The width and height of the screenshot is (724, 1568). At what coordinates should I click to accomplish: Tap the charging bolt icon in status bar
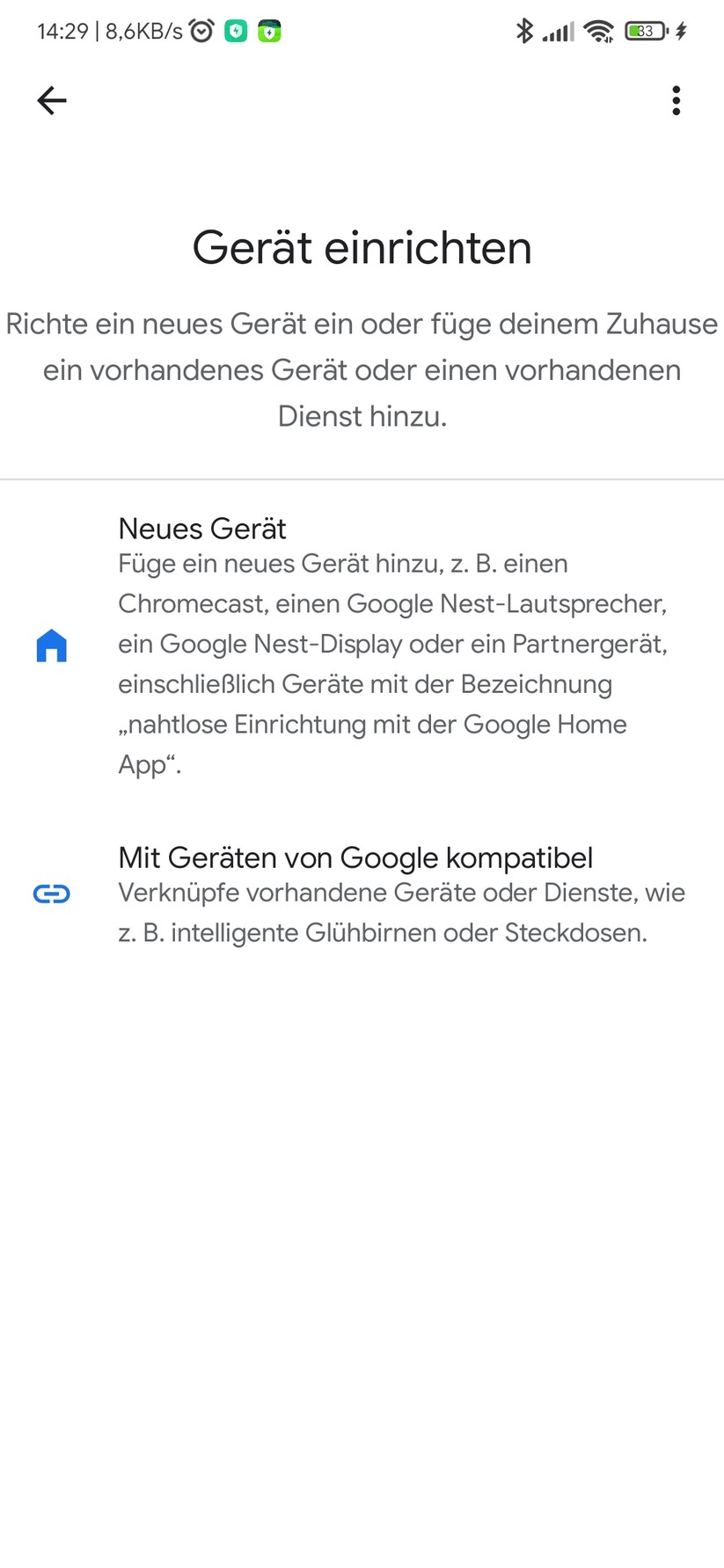(x=682, y=31)
